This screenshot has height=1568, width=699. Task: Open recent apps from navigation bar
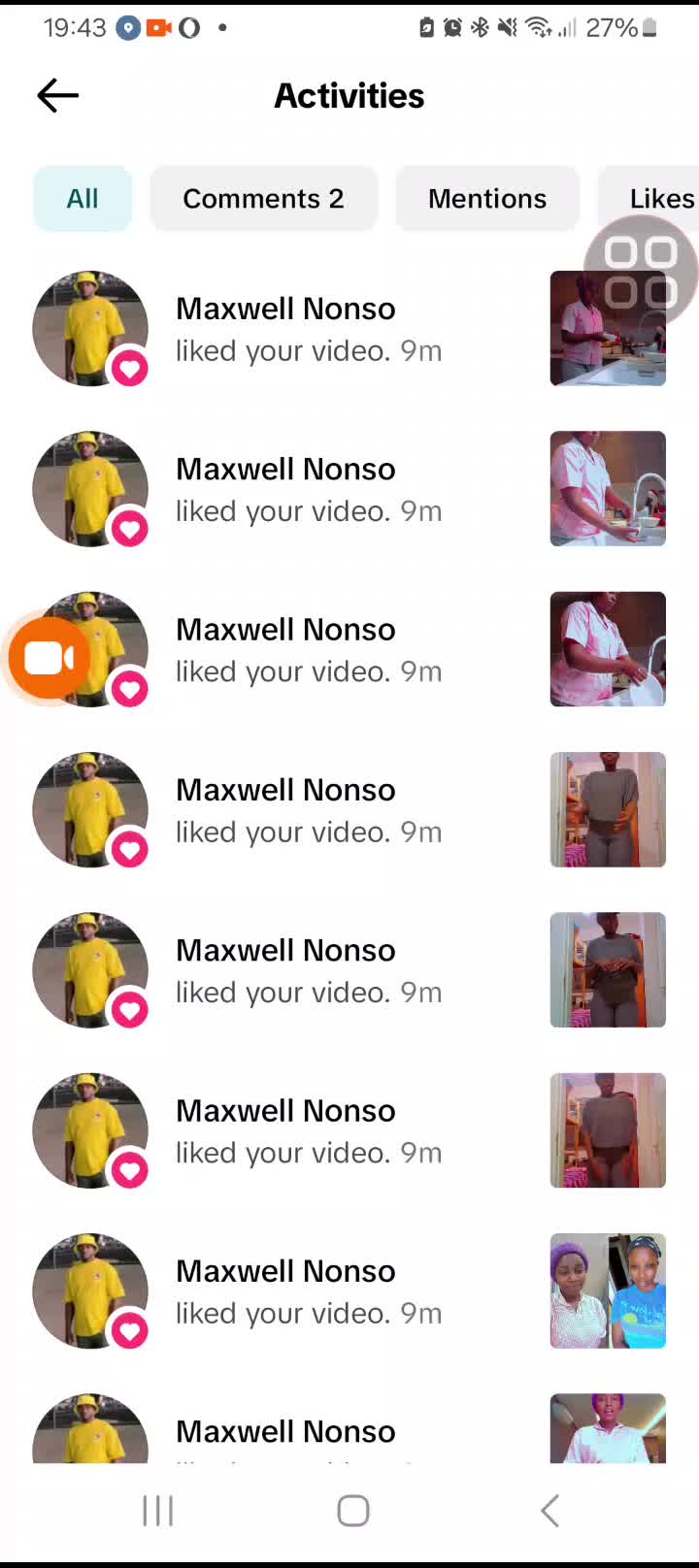[x=158, y=1511]
